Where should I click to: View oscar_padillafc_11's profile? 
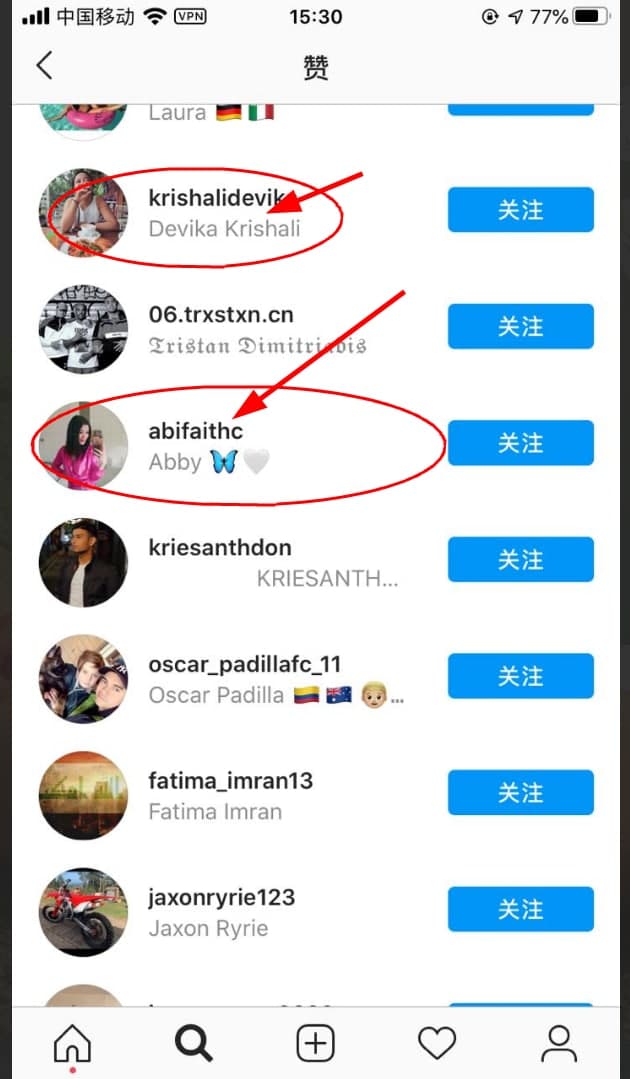tap(245, 665)
